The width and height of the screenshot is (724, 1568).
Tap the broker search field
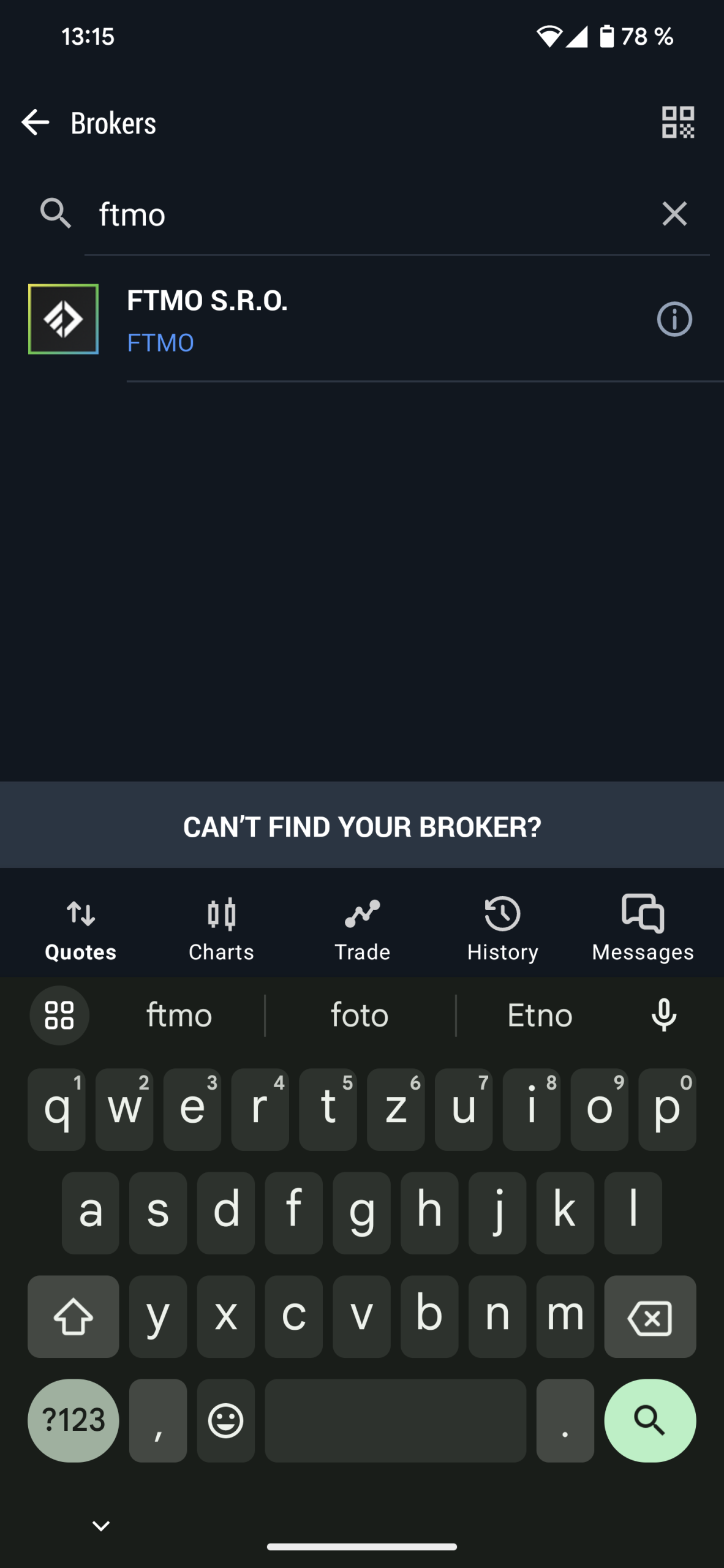368,214
